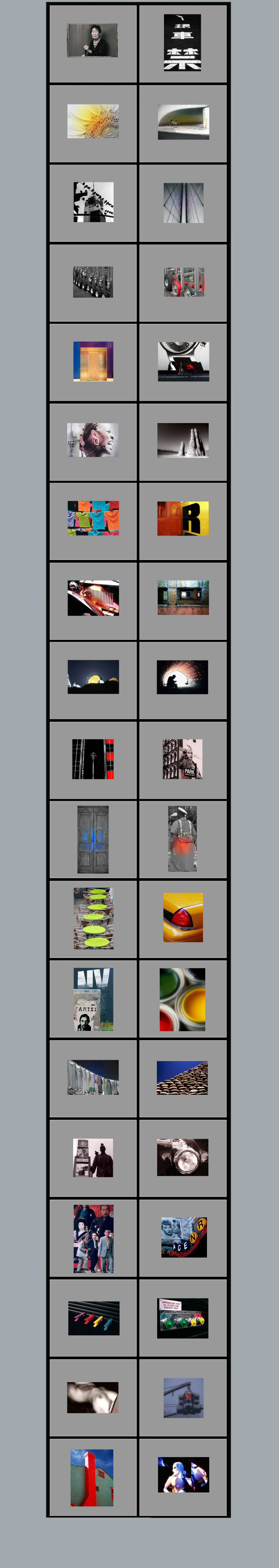
Task: Open the colorful hanging T-shirts photo
Action: [93, 518]
